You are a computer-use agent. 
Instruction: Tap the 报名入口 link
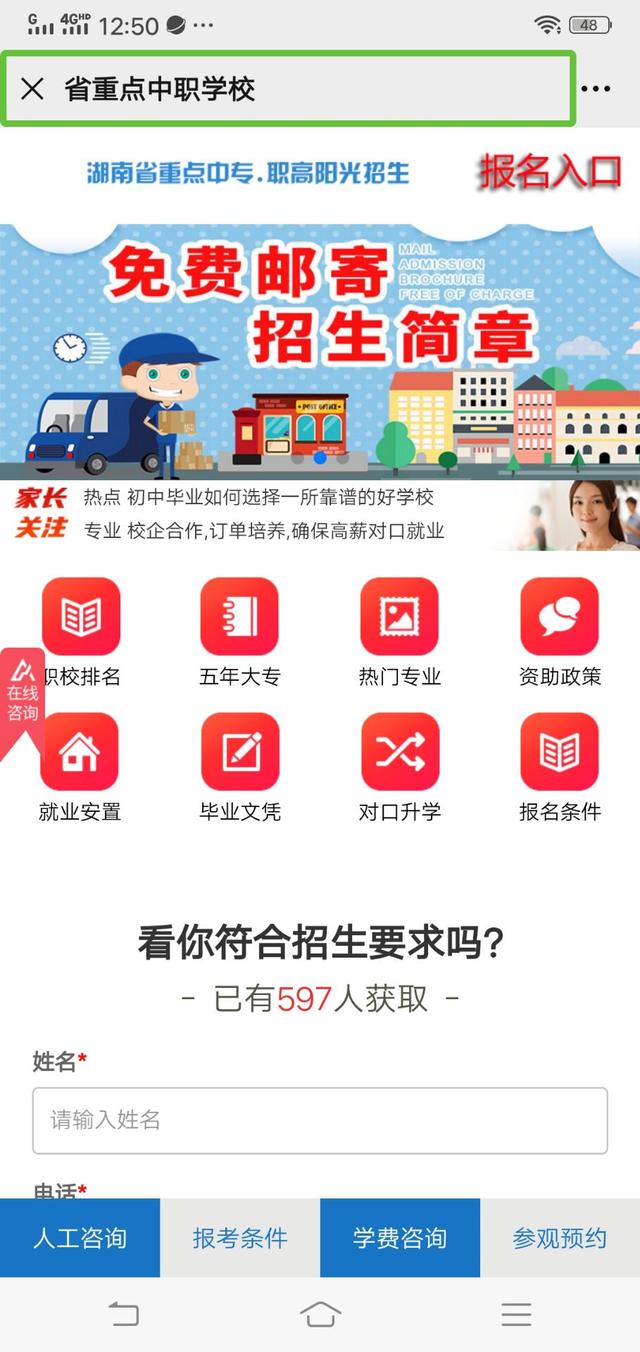[x=549, y=172]
